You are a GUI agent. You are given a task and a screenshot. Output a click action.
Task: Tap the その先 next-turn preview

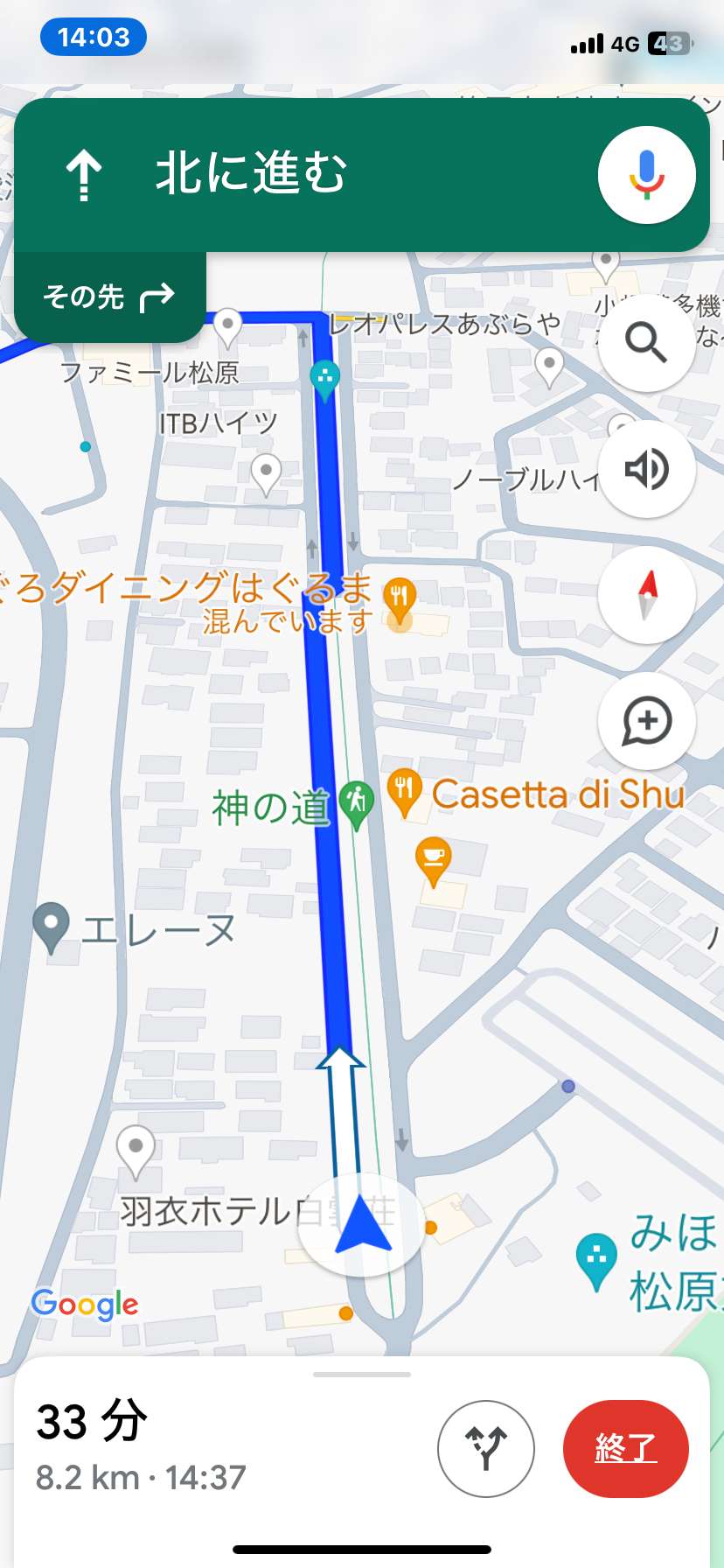109,297
